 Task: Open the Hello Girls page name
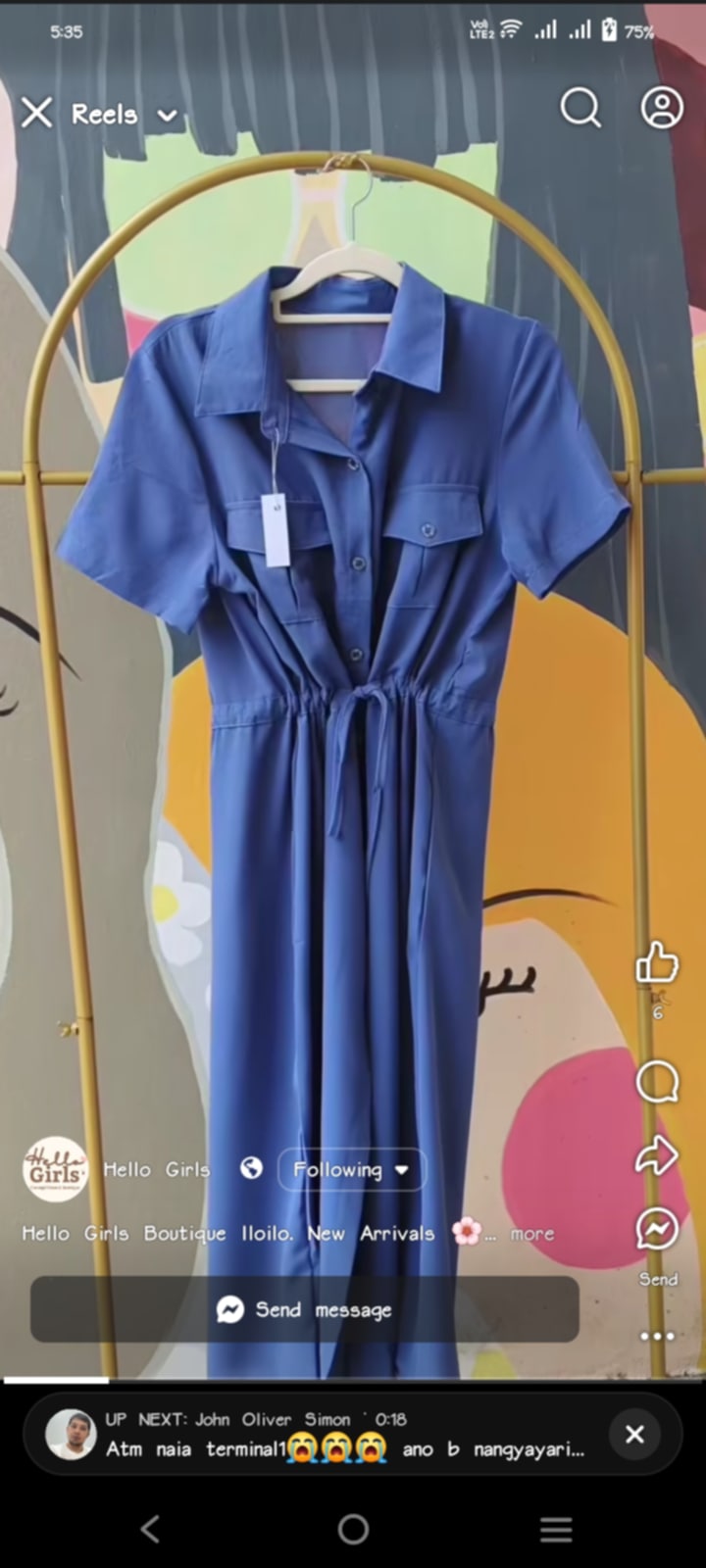point(157,1169)
